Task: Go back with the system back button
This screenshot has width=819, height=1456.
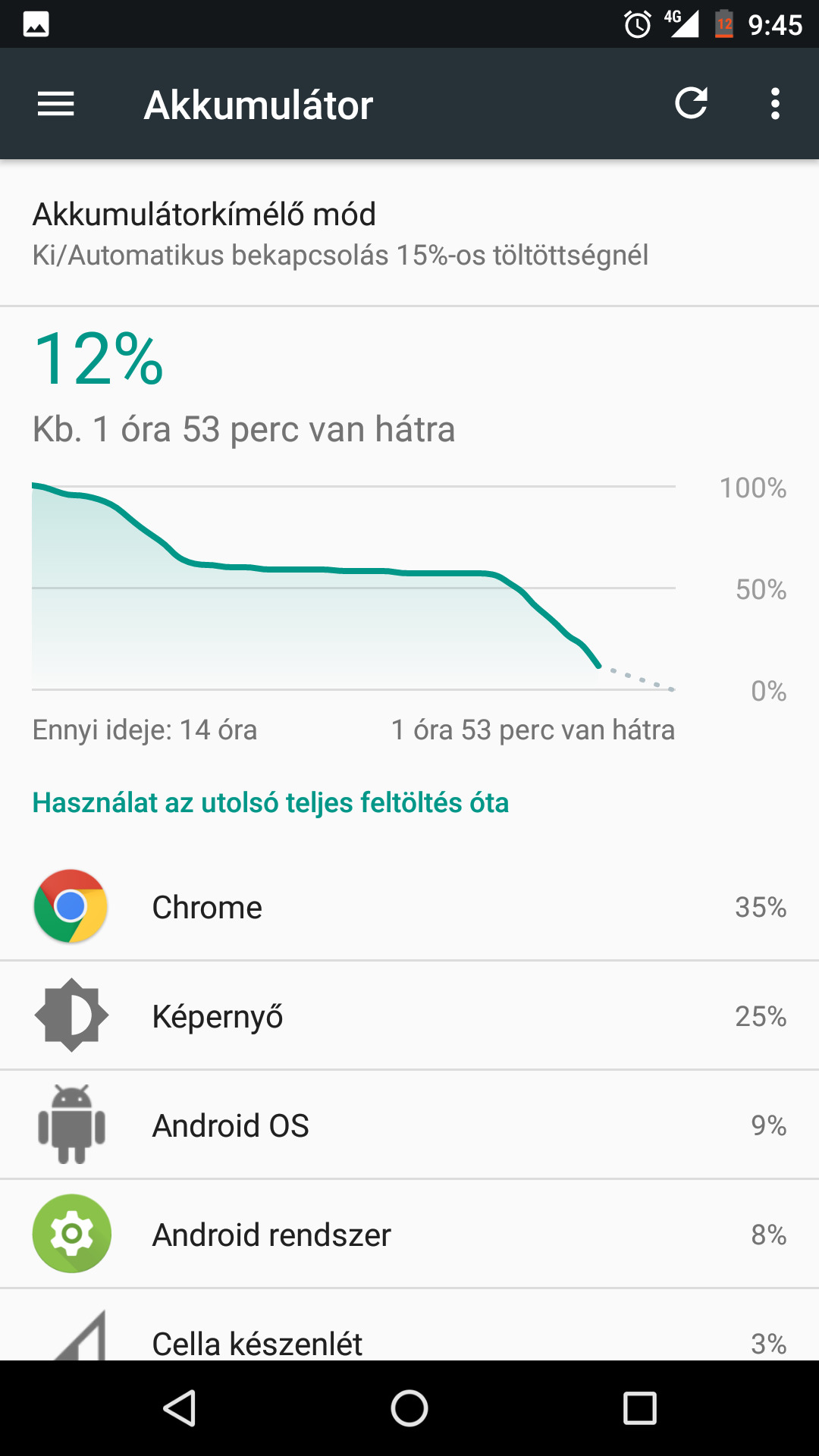Action: pyautogui.click(x=180, y=1408)
